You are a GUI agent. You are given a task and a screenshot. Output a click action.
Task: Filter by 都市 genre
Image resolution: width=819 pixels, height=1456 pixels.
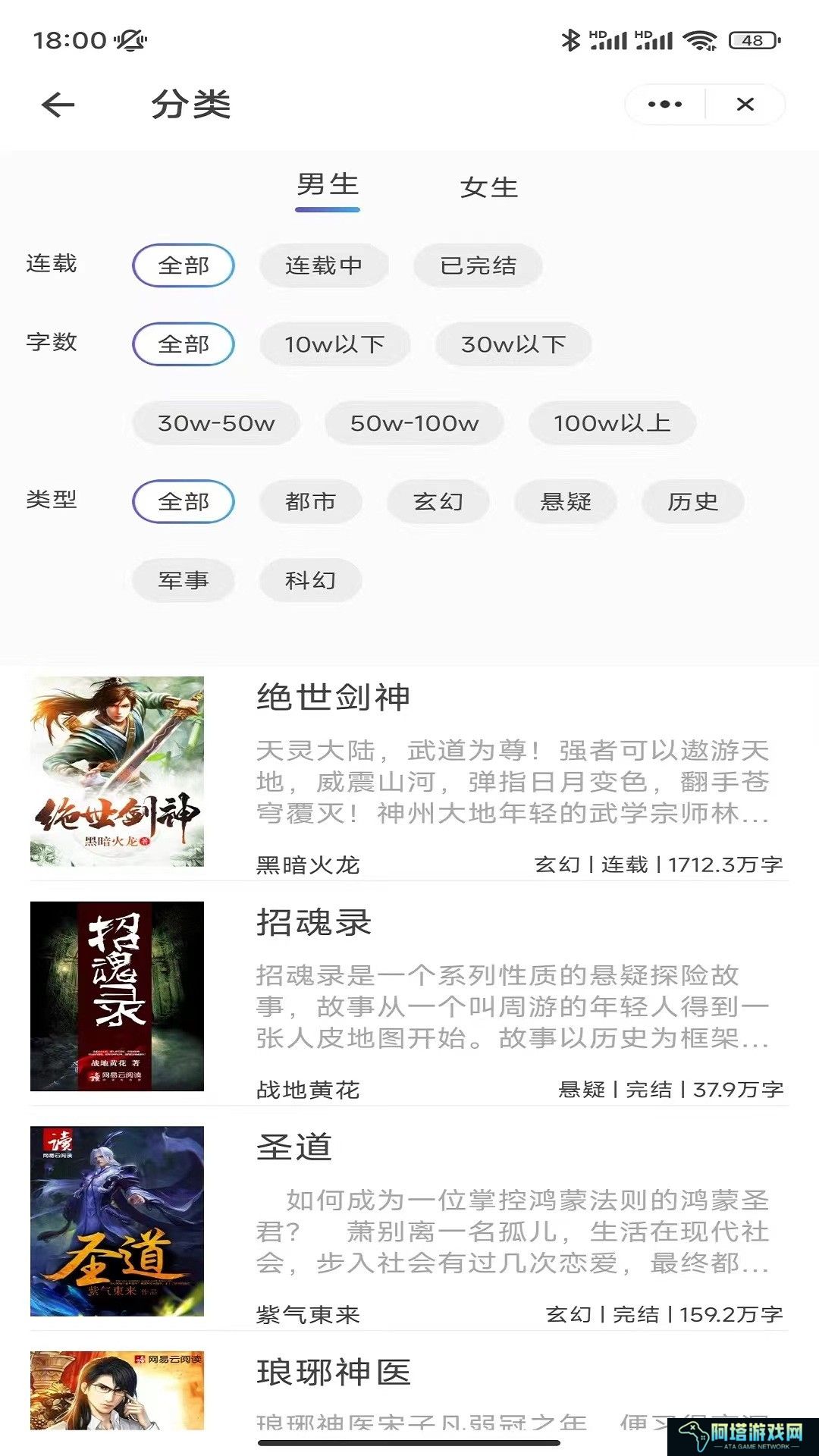[310, 502]
